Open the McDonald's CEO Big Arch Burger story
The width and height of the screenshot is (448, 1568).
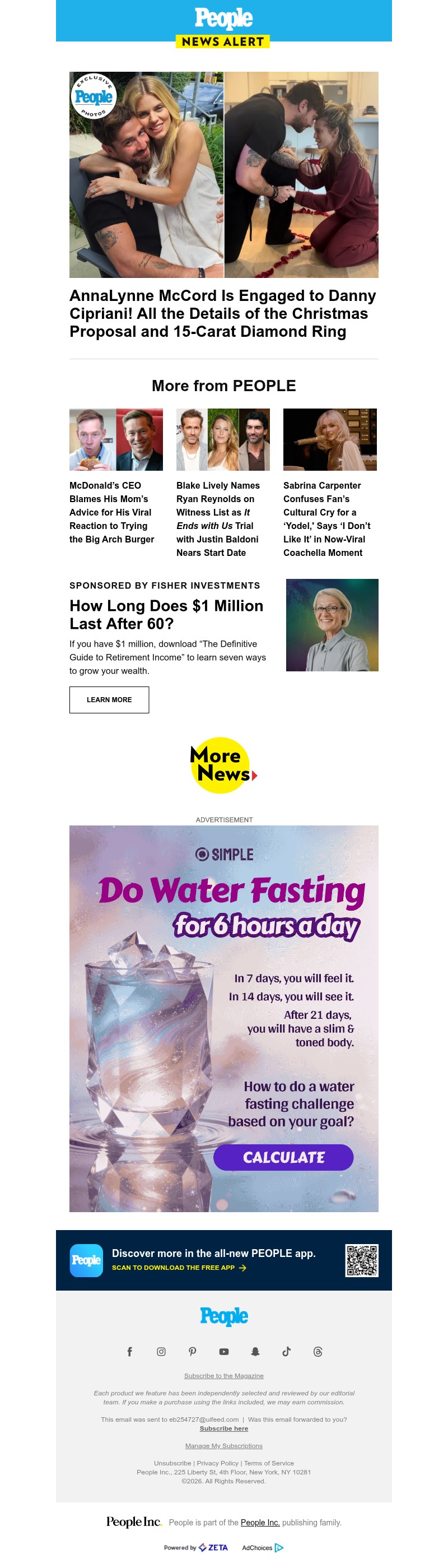coord(112,512)
